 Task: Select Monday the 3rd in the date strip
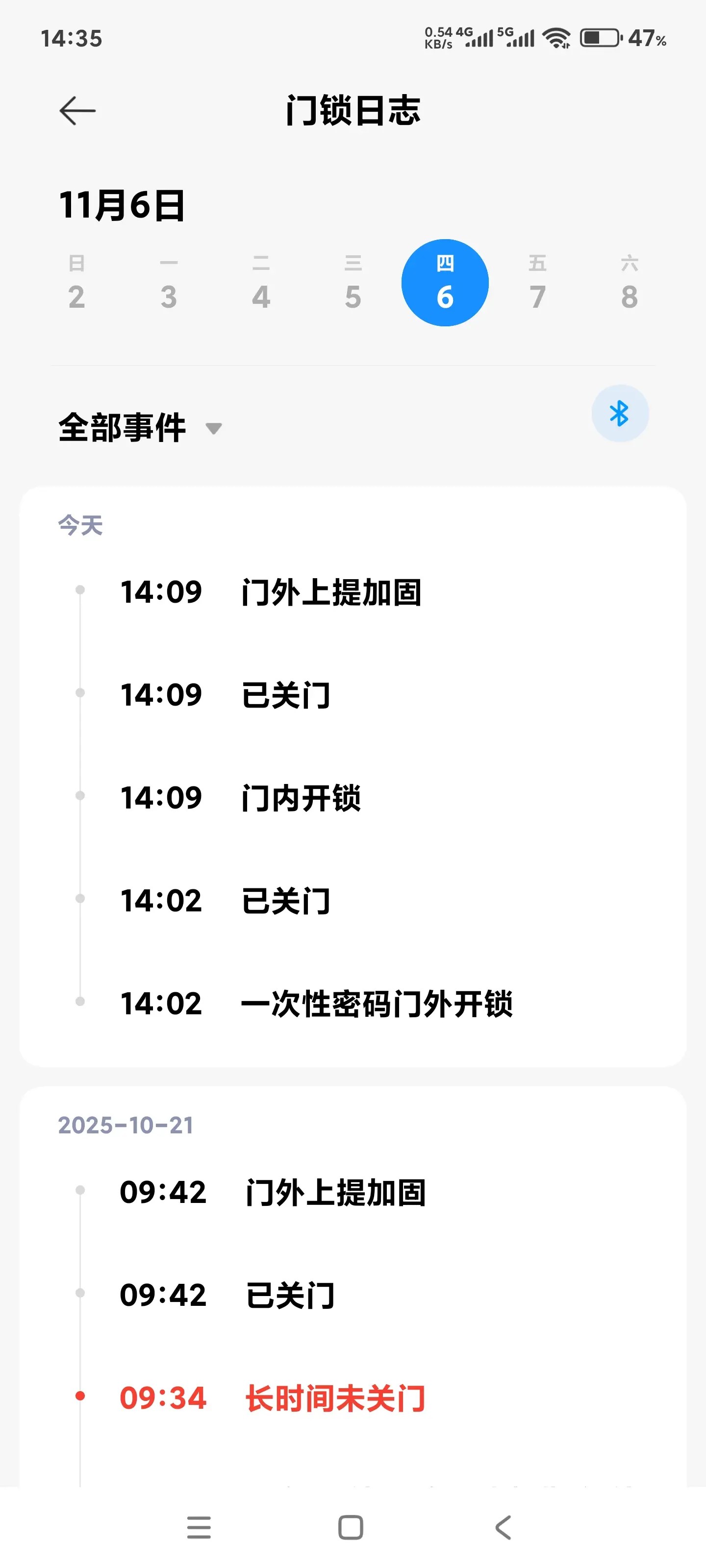[x=169, y=283]
